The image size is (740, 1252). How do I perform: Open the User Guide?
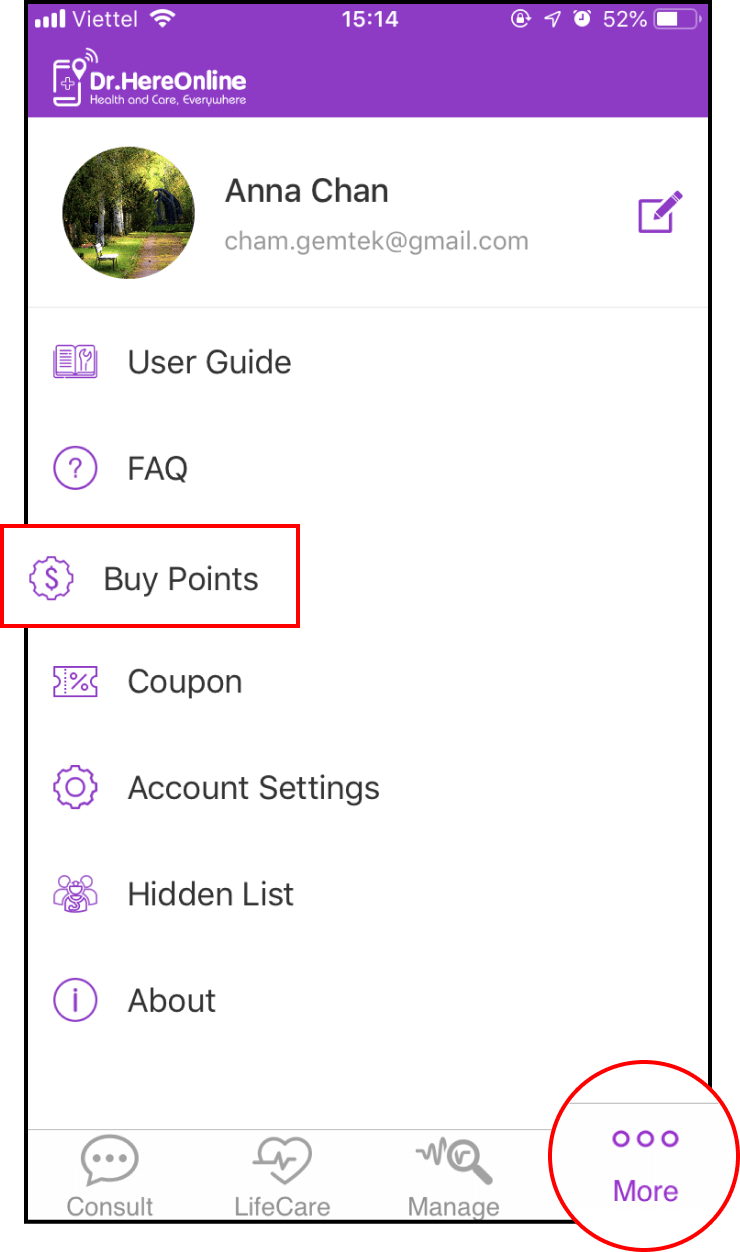(209, 362)
